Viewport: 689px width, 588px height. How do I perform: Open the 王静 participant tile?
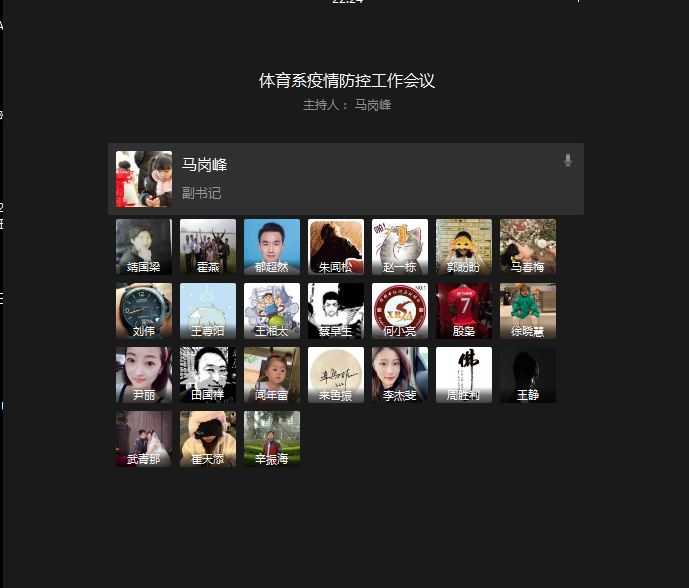pyautogui.click(x=528, y=374)
